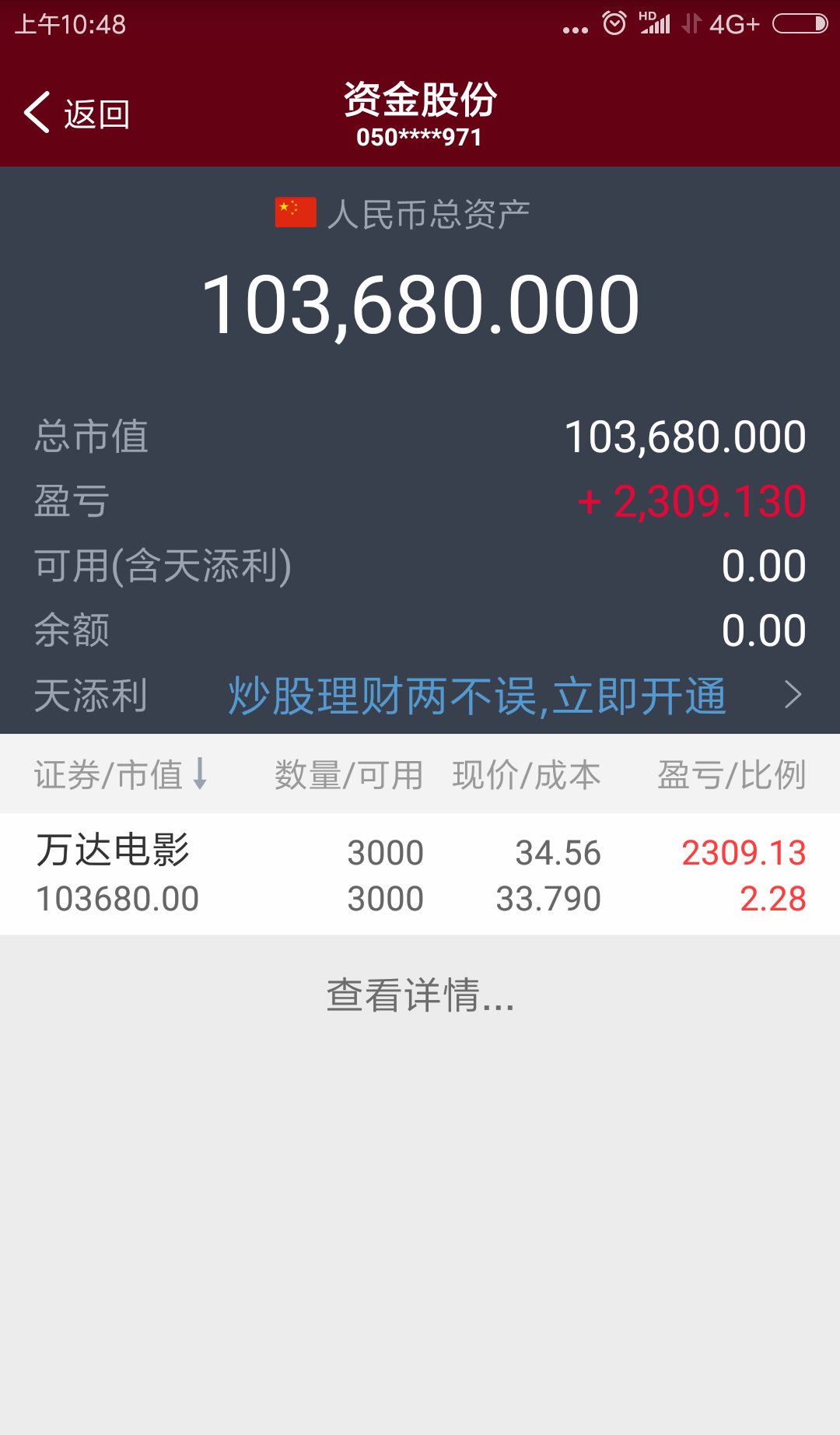Viewport: 840px width, 1435px height.
Task: Click the China flag icon
Action: 296,212
